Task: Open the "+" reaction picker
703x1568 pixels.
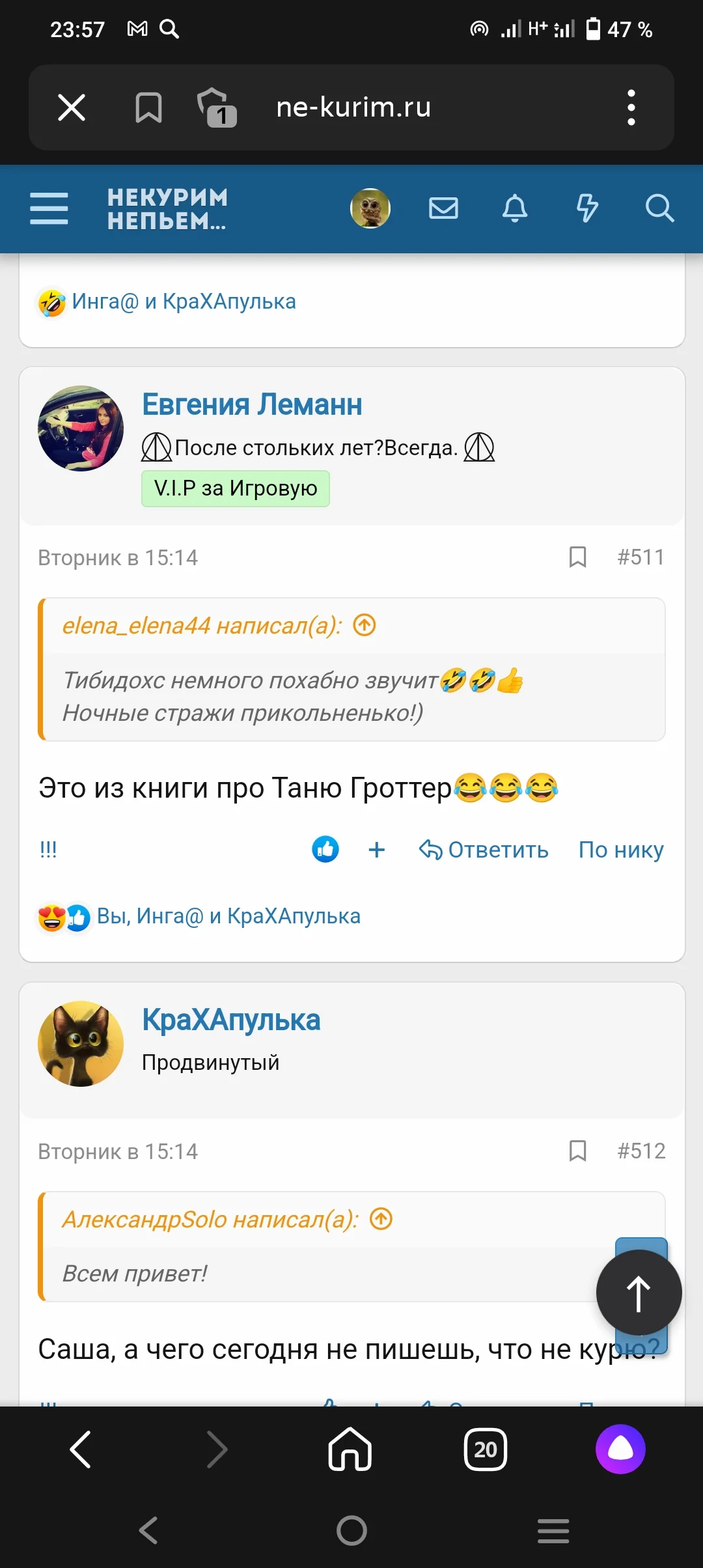Action: [376, 850]
